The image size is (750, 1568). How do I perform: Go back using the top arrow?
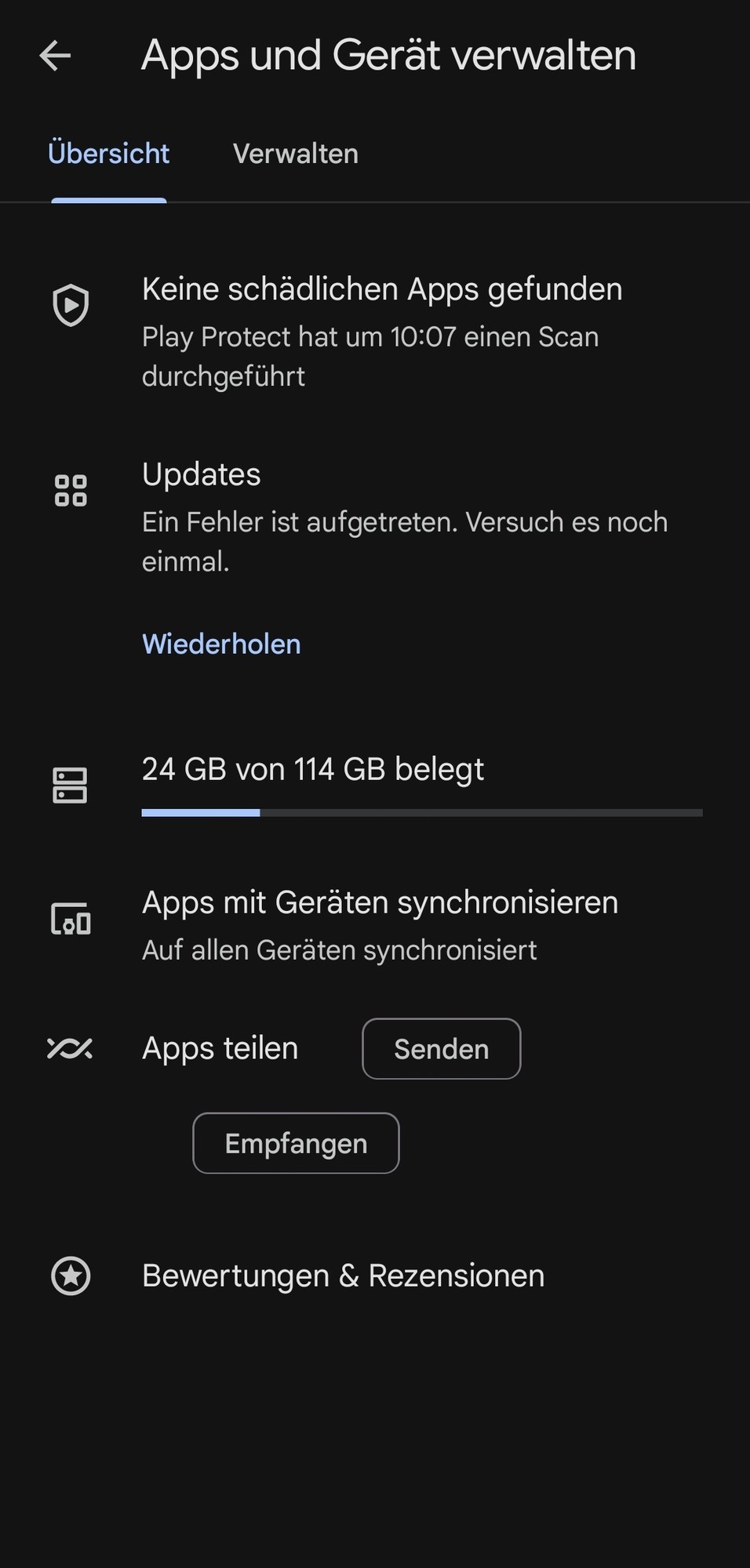point(55,56)
